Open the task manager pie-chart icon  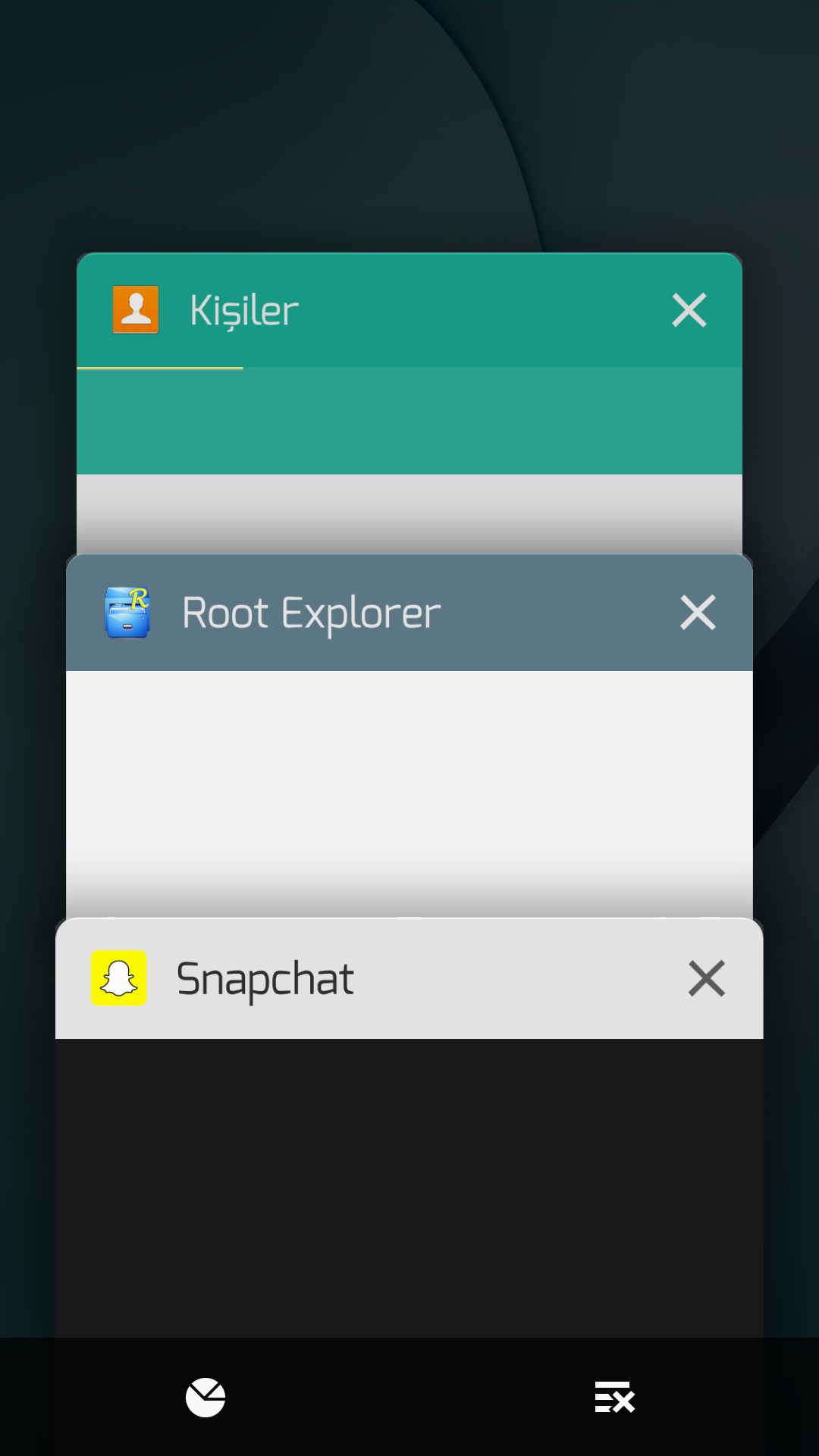click(206, 1397)
